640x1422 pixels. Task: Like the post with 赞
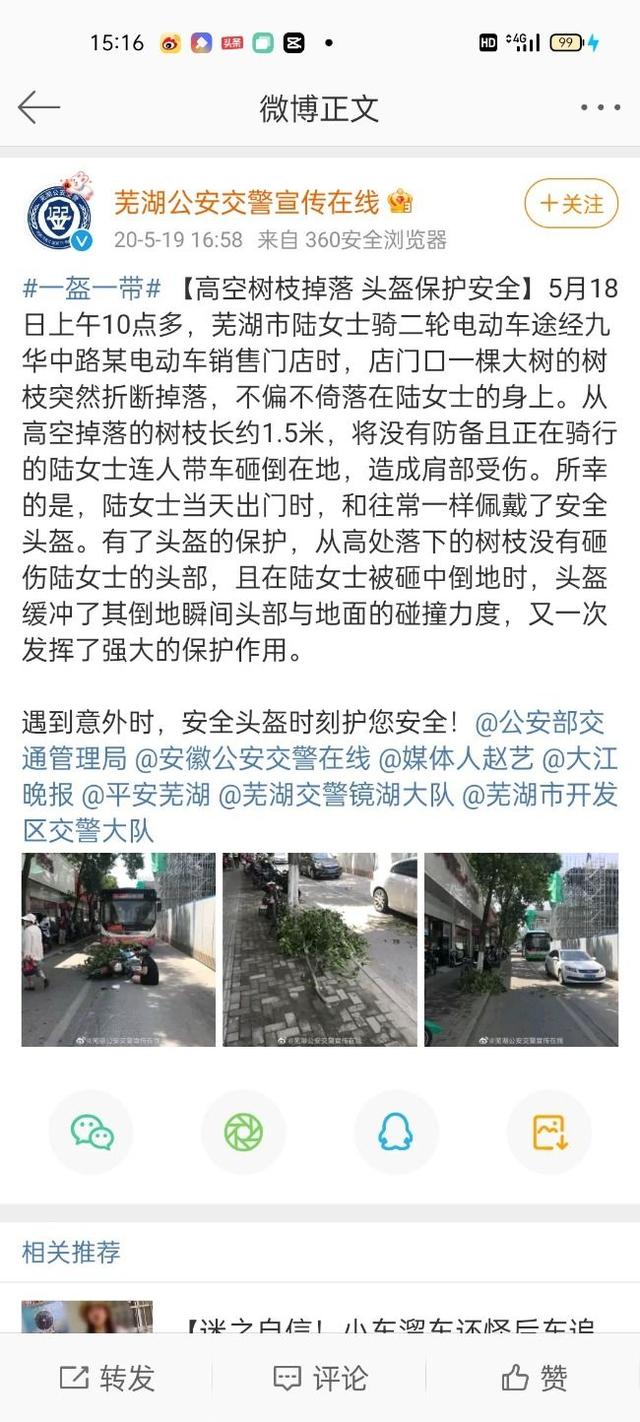[534, 1378]
